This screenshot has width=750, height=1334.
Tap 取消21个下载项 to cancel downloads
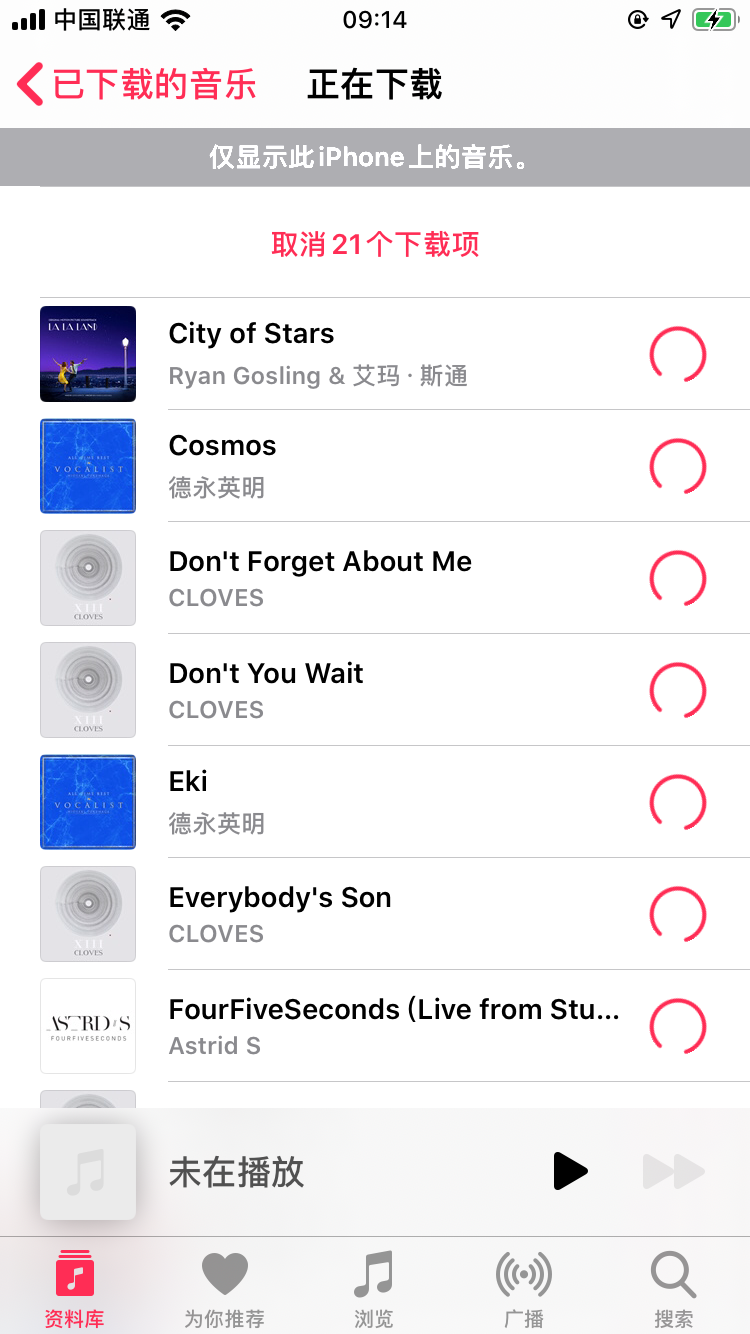tap(375, 244)
